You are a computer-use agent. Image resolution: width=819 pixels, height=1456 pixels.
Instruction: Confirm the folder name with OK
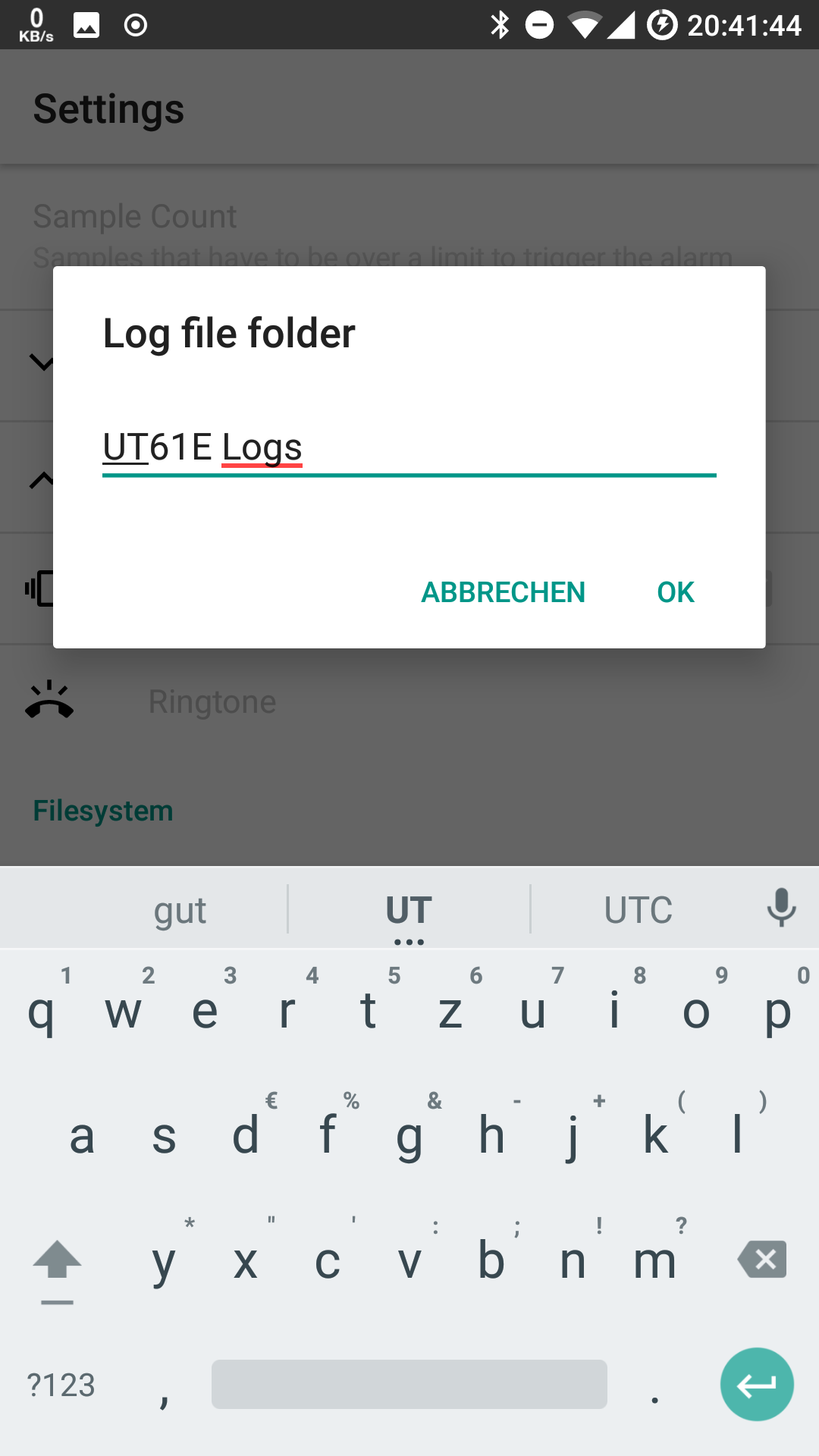click(675, 592)
